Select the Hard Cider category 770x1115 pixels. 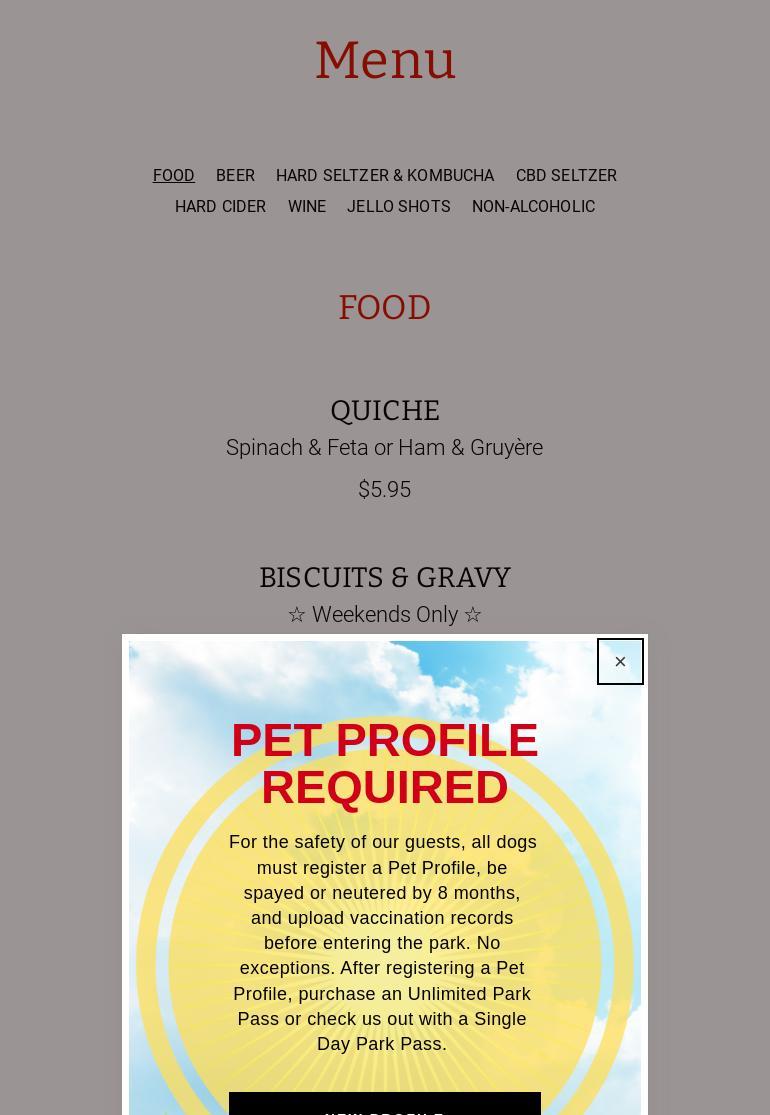tap(220, 207)
